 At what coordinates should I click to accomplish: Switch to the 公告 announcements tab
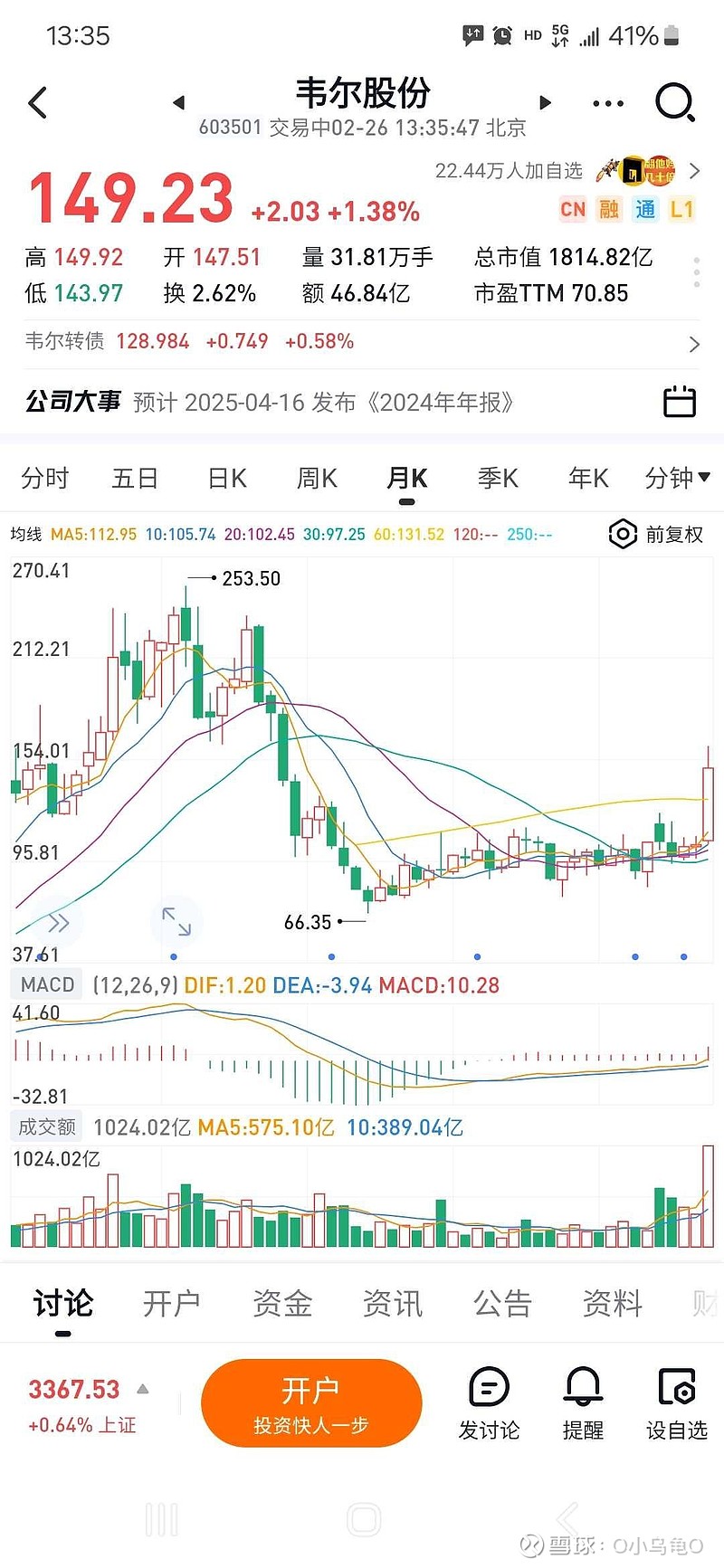pyautogui.click(x=502, y=1303)
